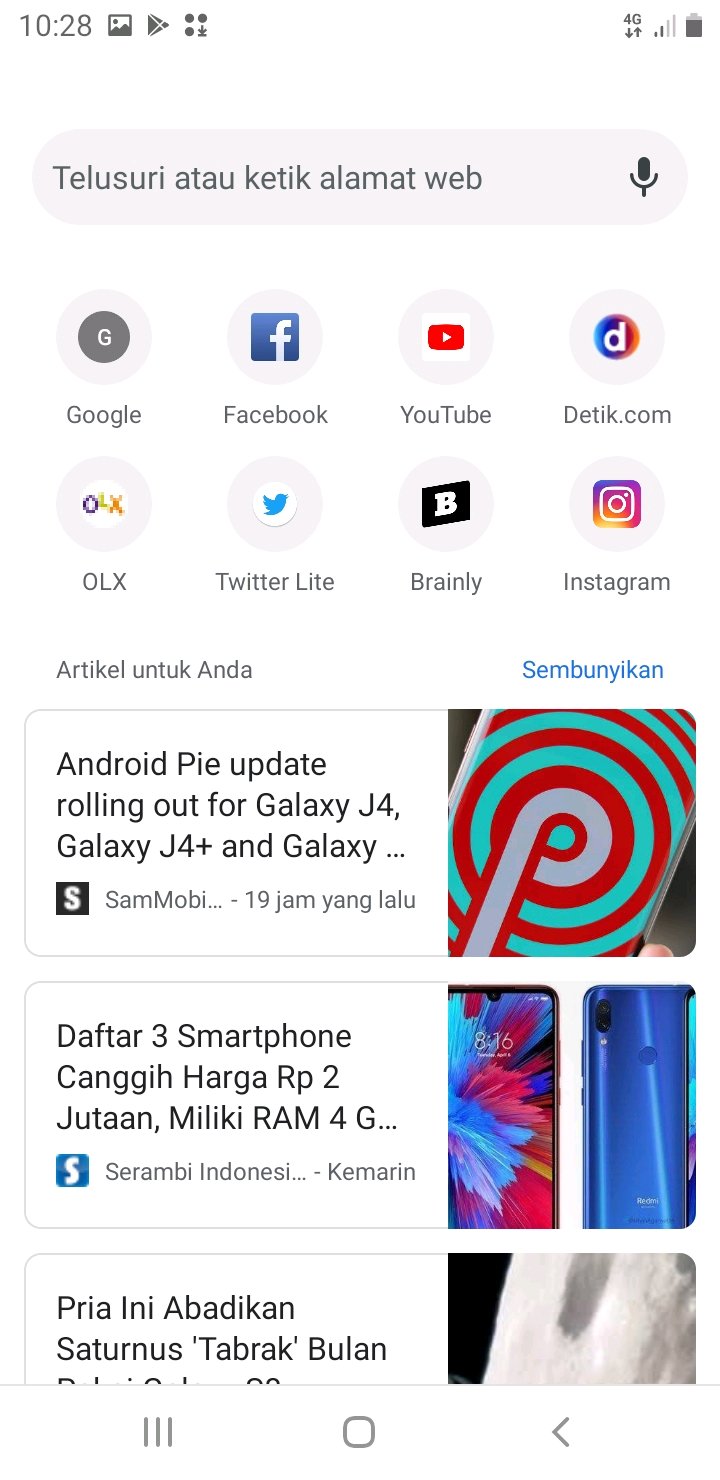Open the Redmi phone article thumbnail
Viewport: 720px width, 1480px height.
[571, 1105]
